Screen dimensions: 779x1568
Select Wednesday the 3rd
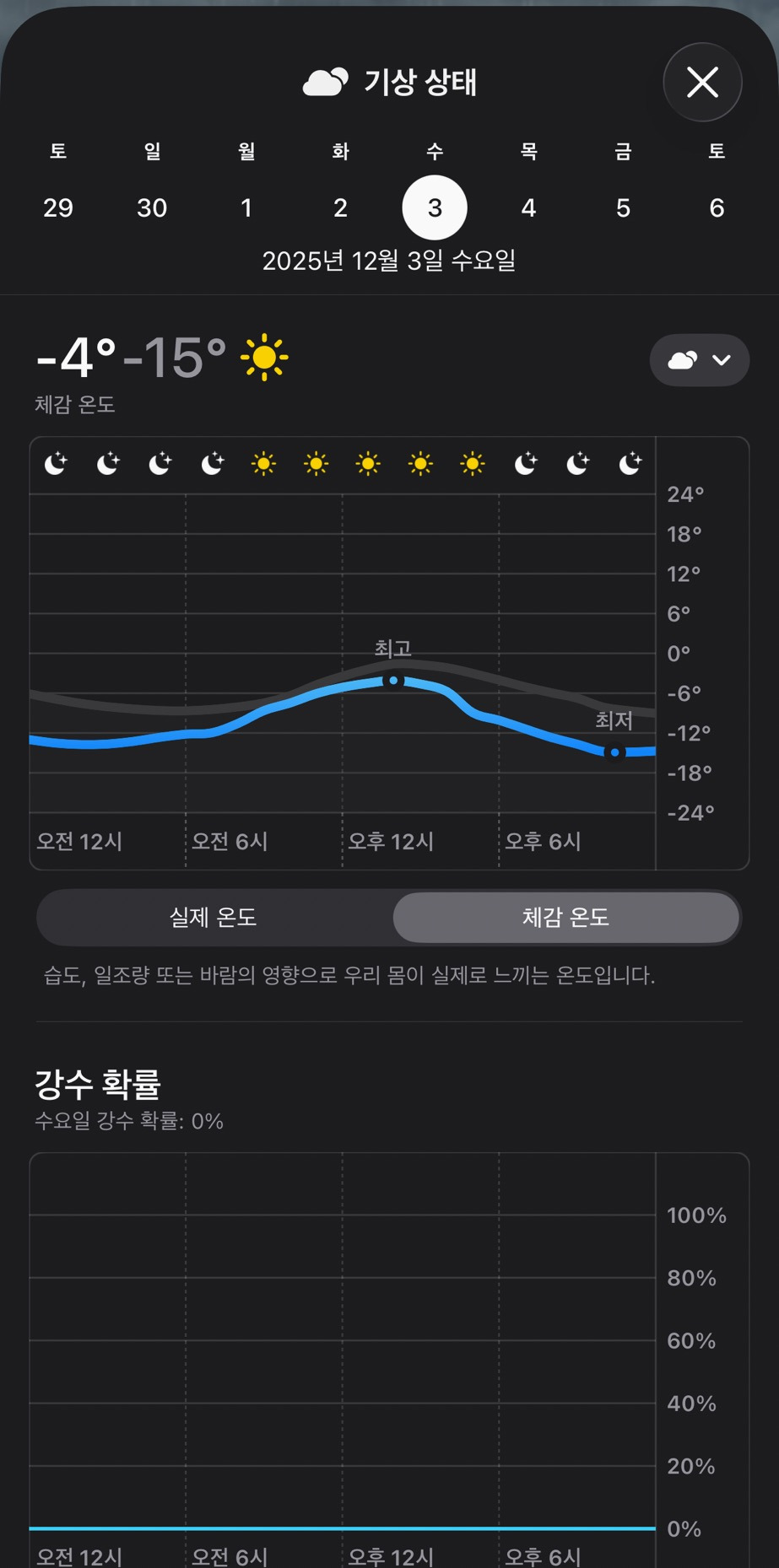[435, 207]
